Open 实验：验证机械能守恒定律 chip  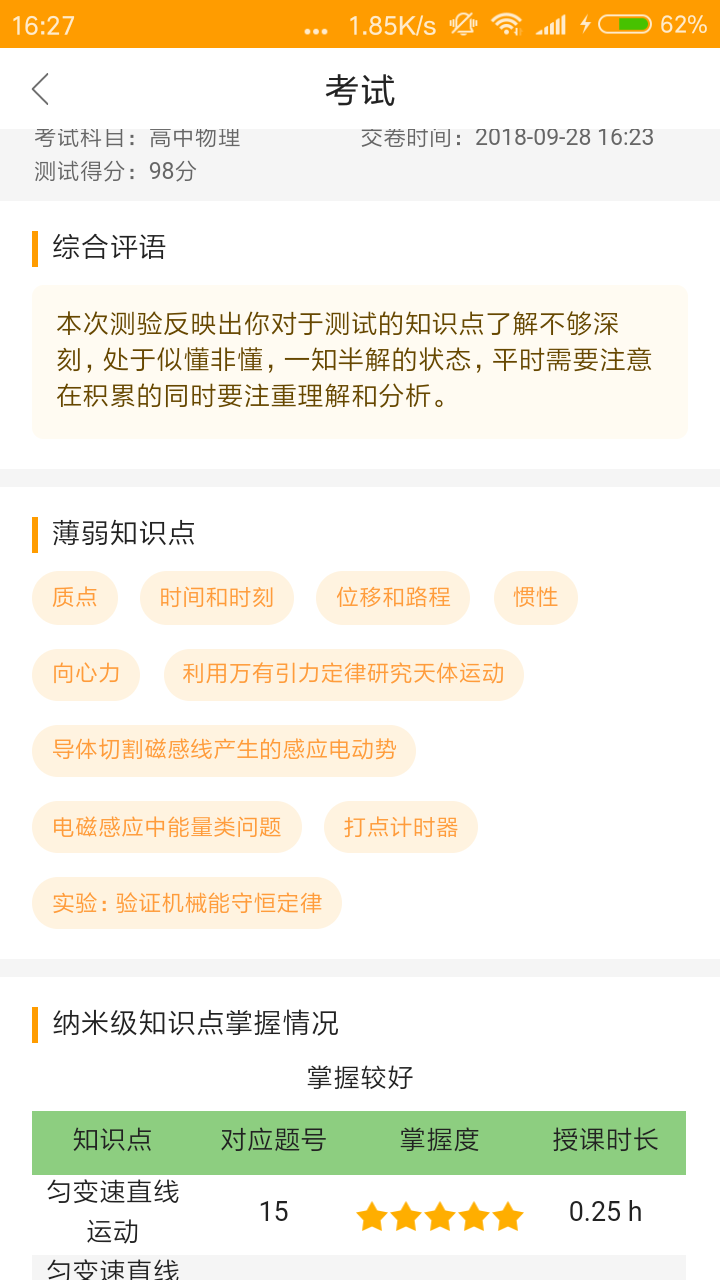click(187, 903)
